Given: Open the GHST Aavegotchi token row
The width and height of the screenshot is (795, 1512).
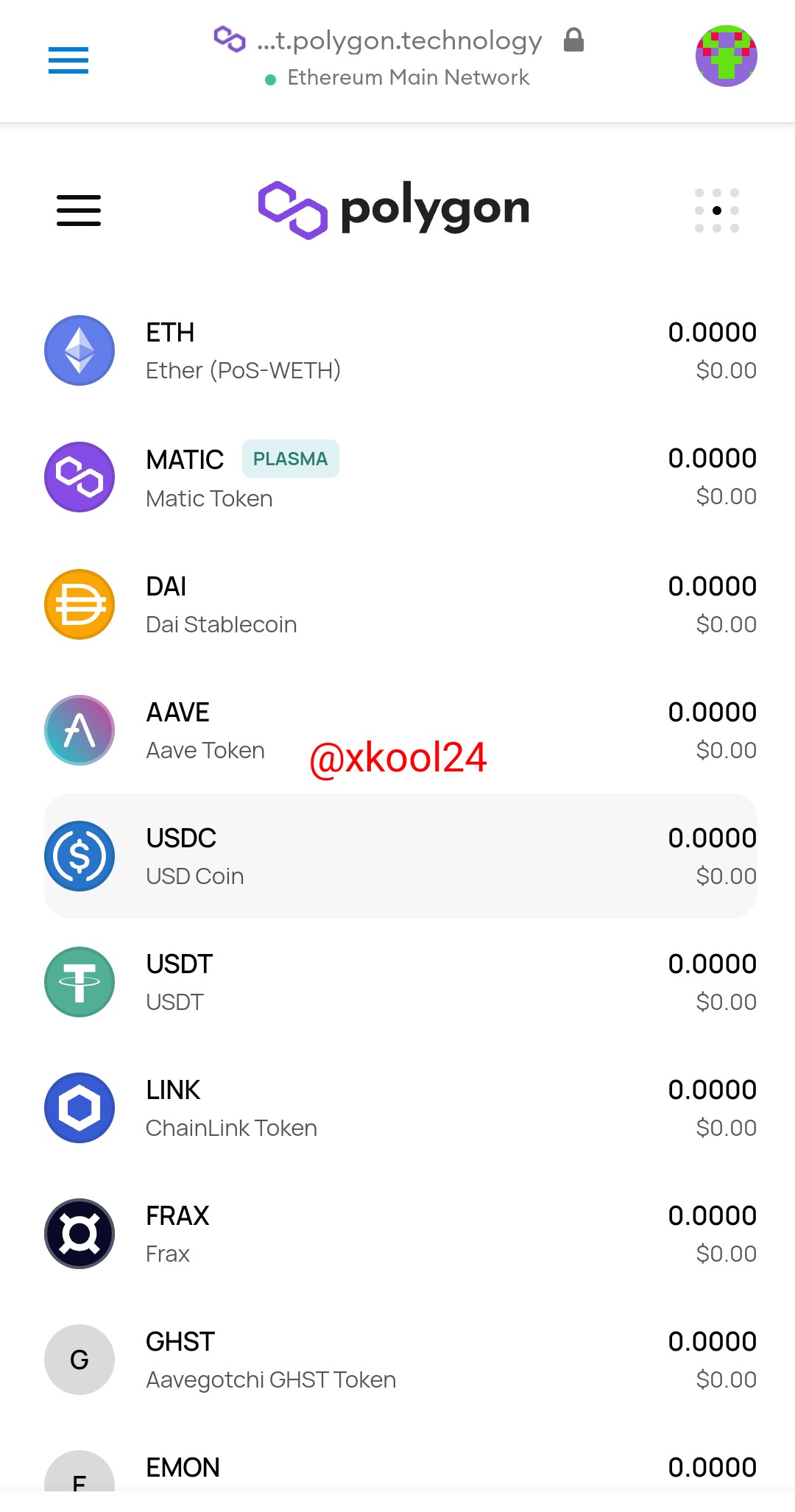Looking at the screenshot, I should click(x=400, y=1360).
